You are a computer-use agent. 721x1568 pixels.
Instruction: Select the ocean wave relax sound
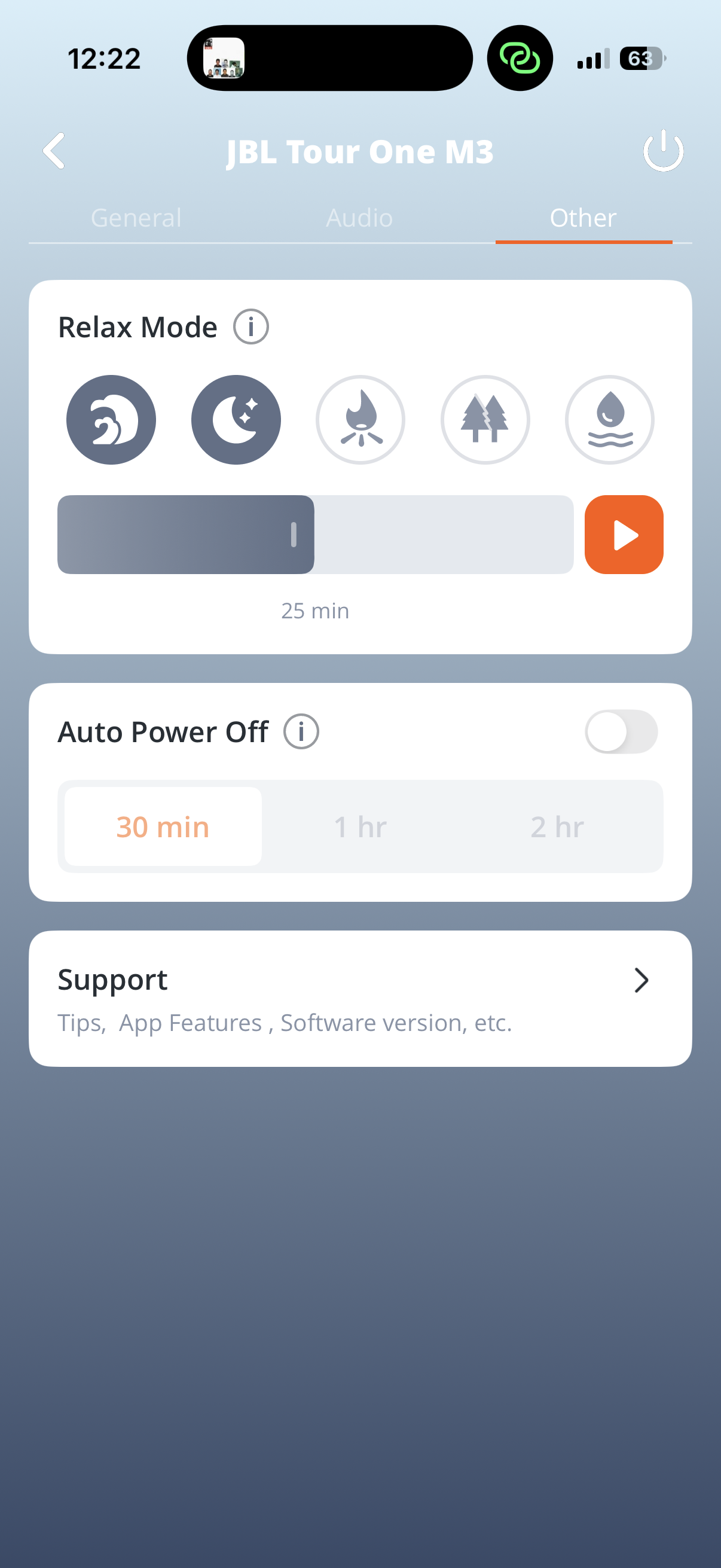[x=111, y=420]
